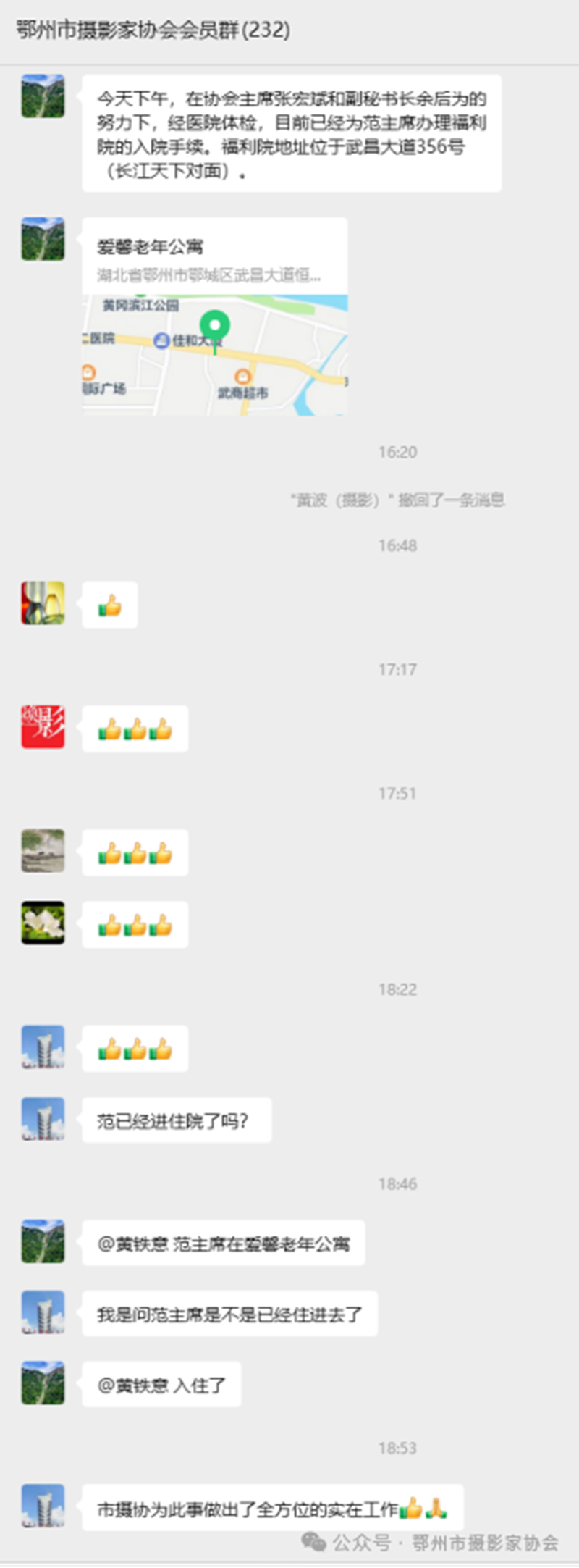Viewport: 579px width, 1568px height.
Task: Click the 黄波 recalled message notice
Action: (397, 500)
